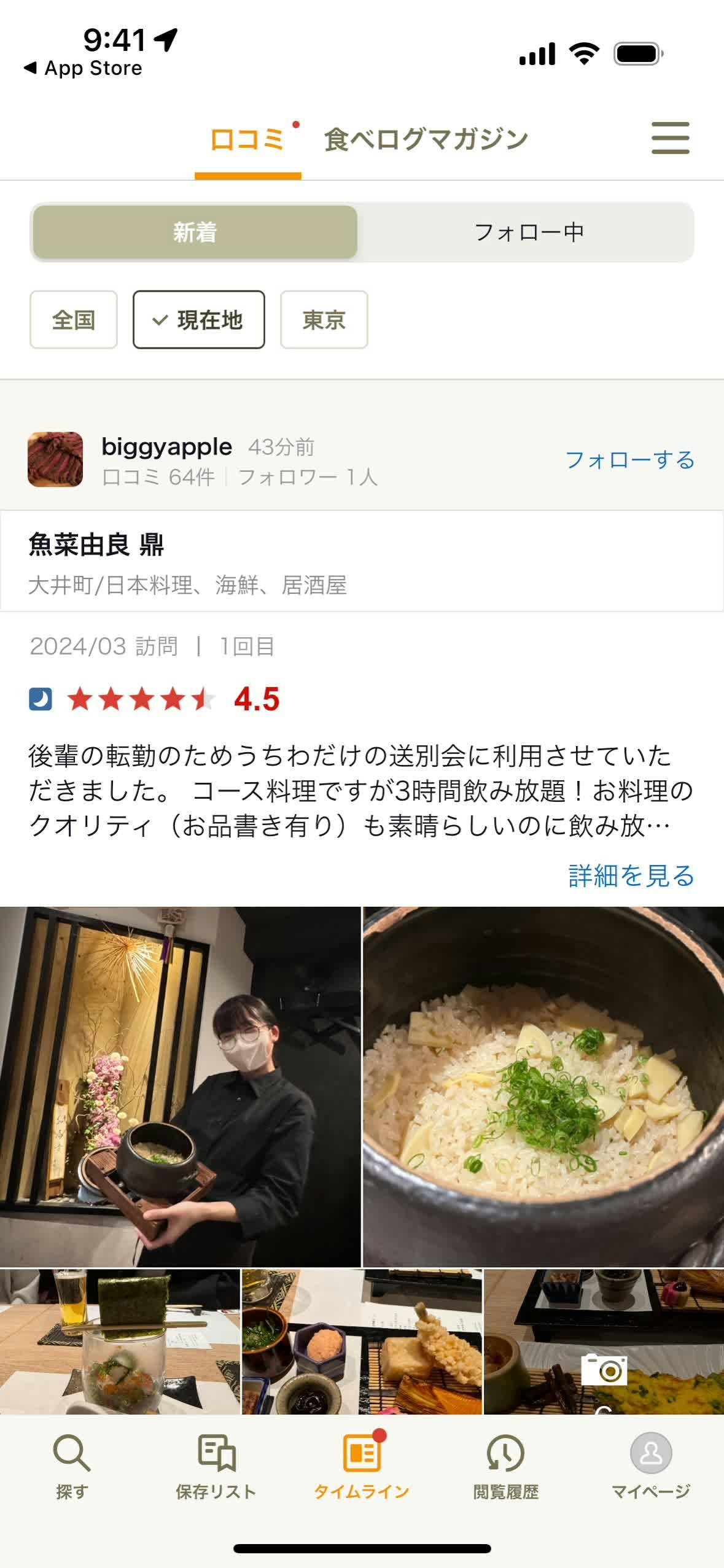Go to マイページ tab

pos(650,1465)
